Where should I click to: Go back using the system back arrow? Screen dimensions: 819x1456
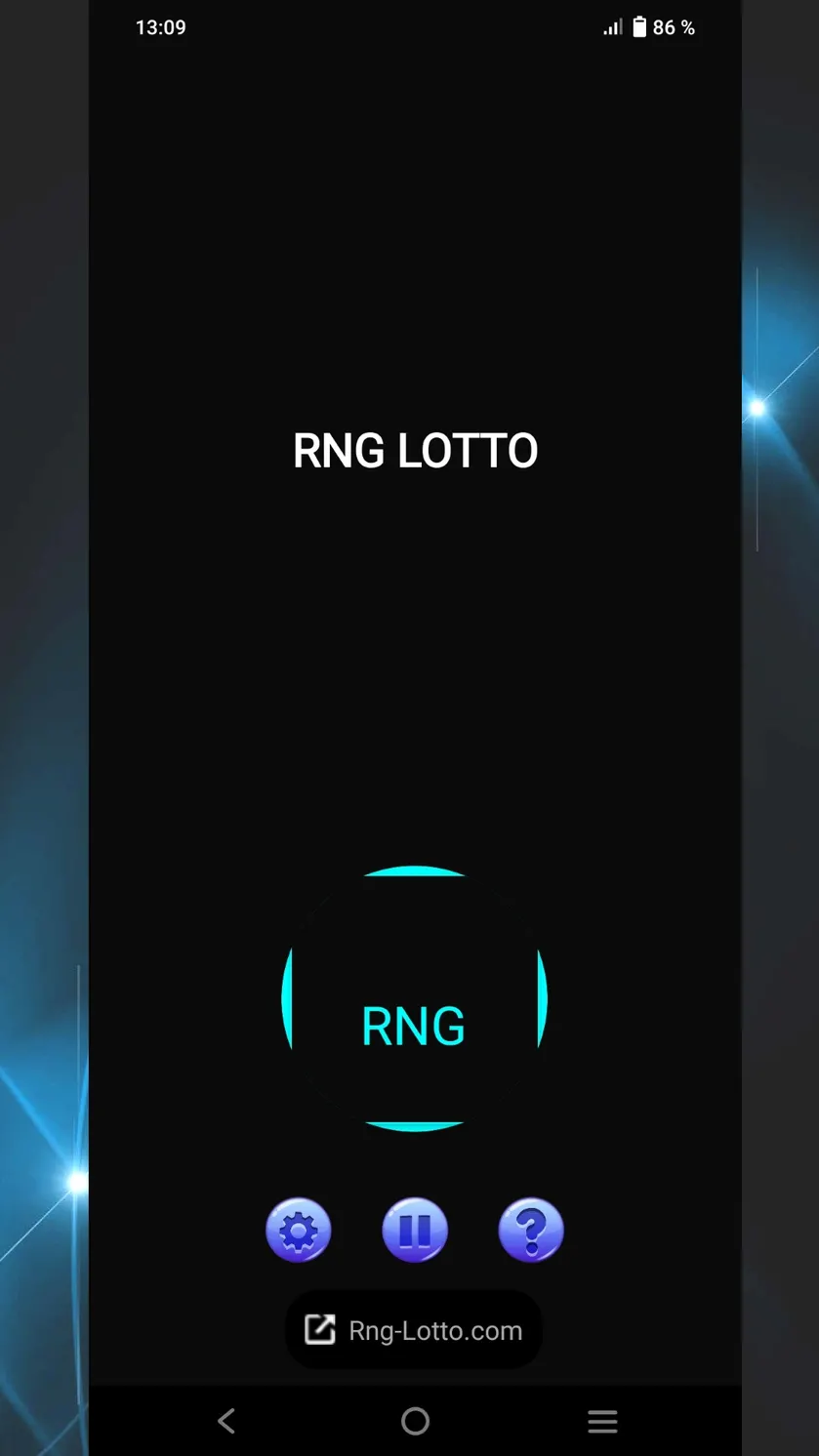point(226,1421)
